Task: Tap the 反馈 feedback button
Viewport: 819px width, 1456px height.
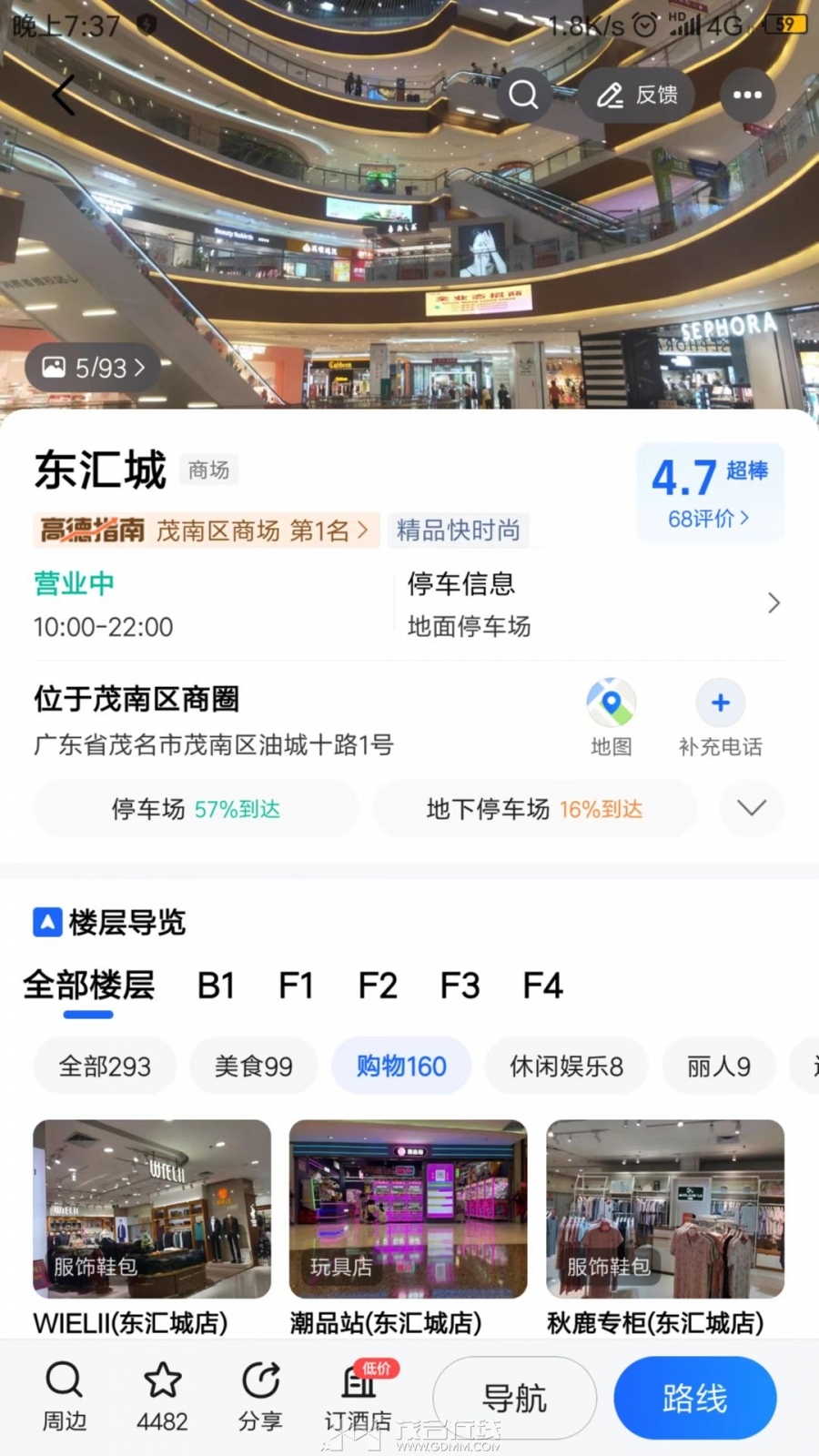Action: (637, 95)
